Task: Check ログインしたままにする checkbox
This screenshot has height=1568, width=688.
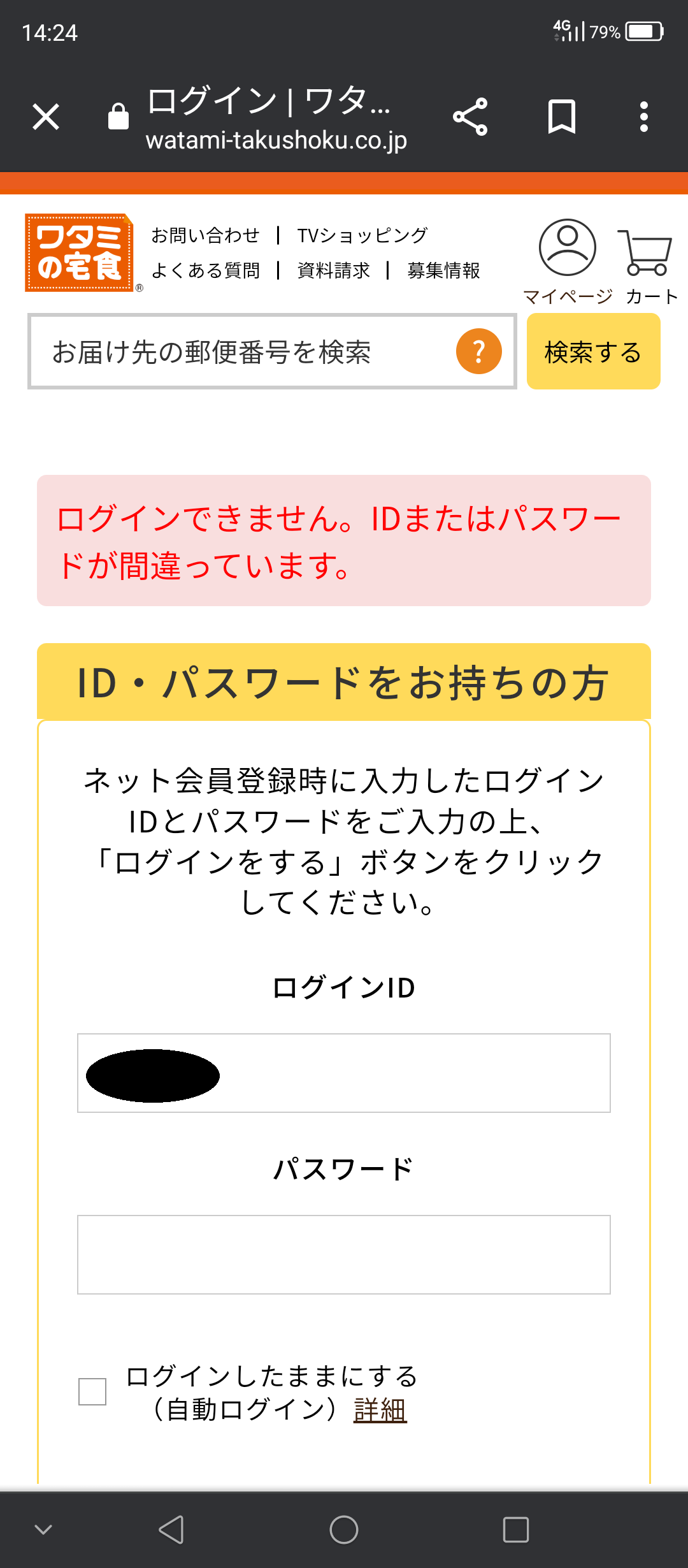Action: 92,1391
